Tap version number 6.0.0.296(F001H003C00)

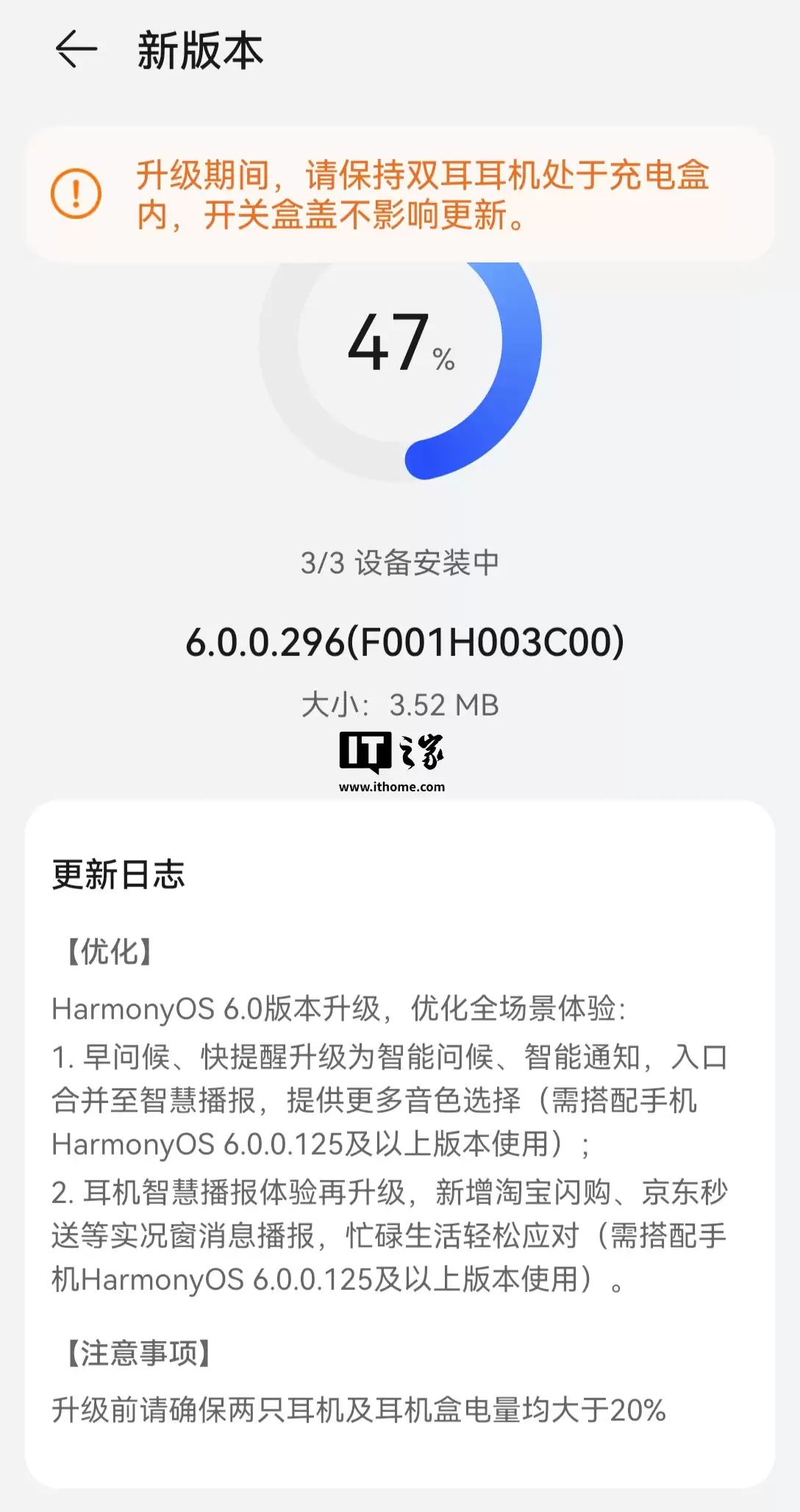point(400,643)
